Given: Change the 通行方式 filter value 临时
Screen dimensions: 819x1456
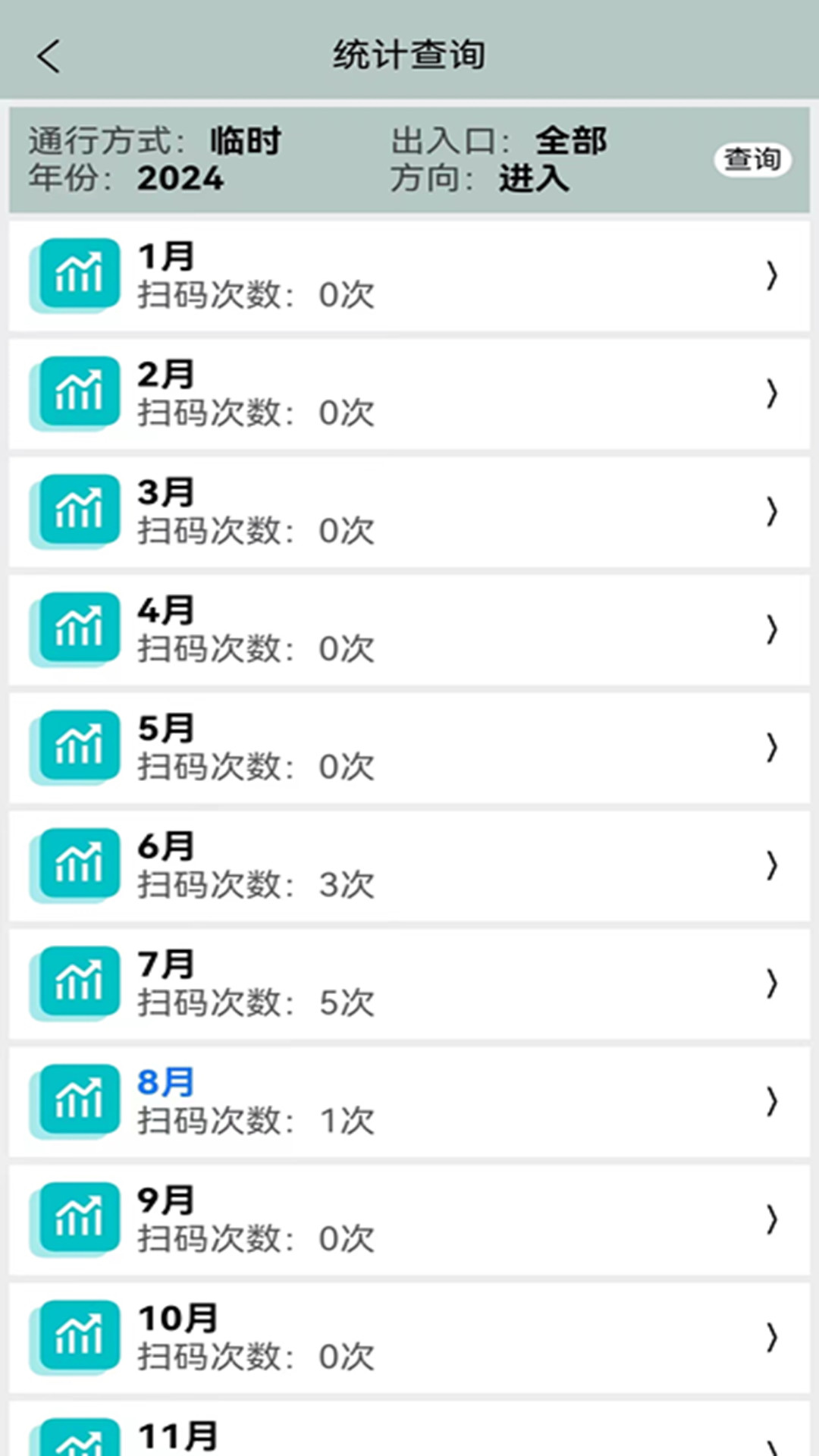Looking at the screenshot, I should 245,141.
